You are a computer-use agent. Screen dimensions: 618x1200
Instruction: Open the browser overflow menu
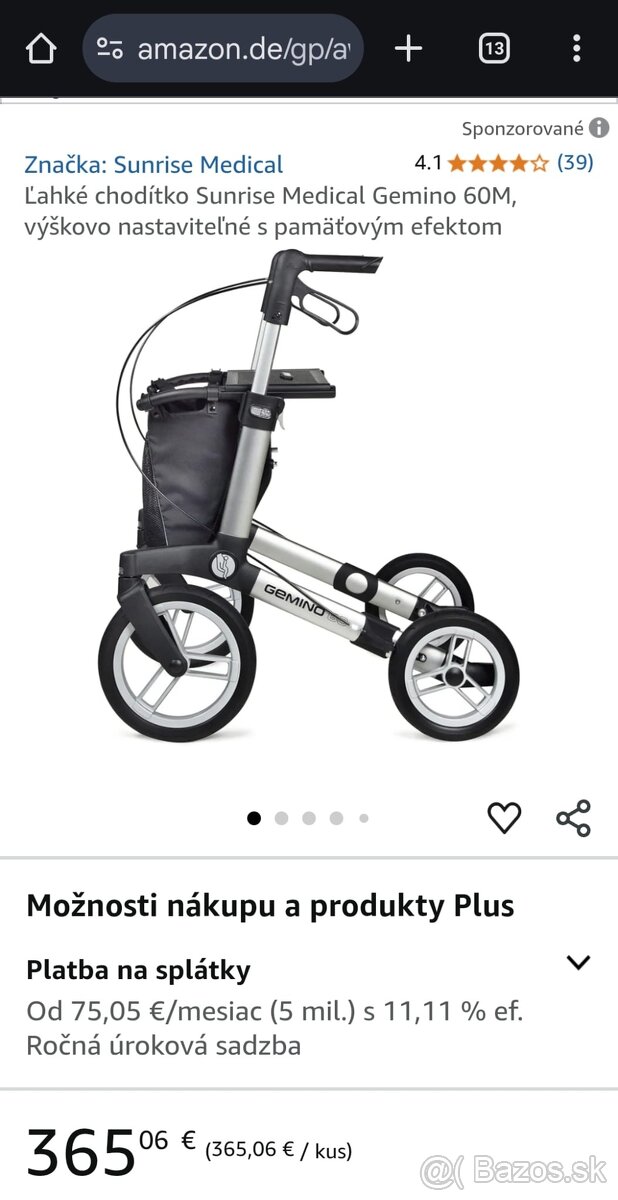point(576,48)
